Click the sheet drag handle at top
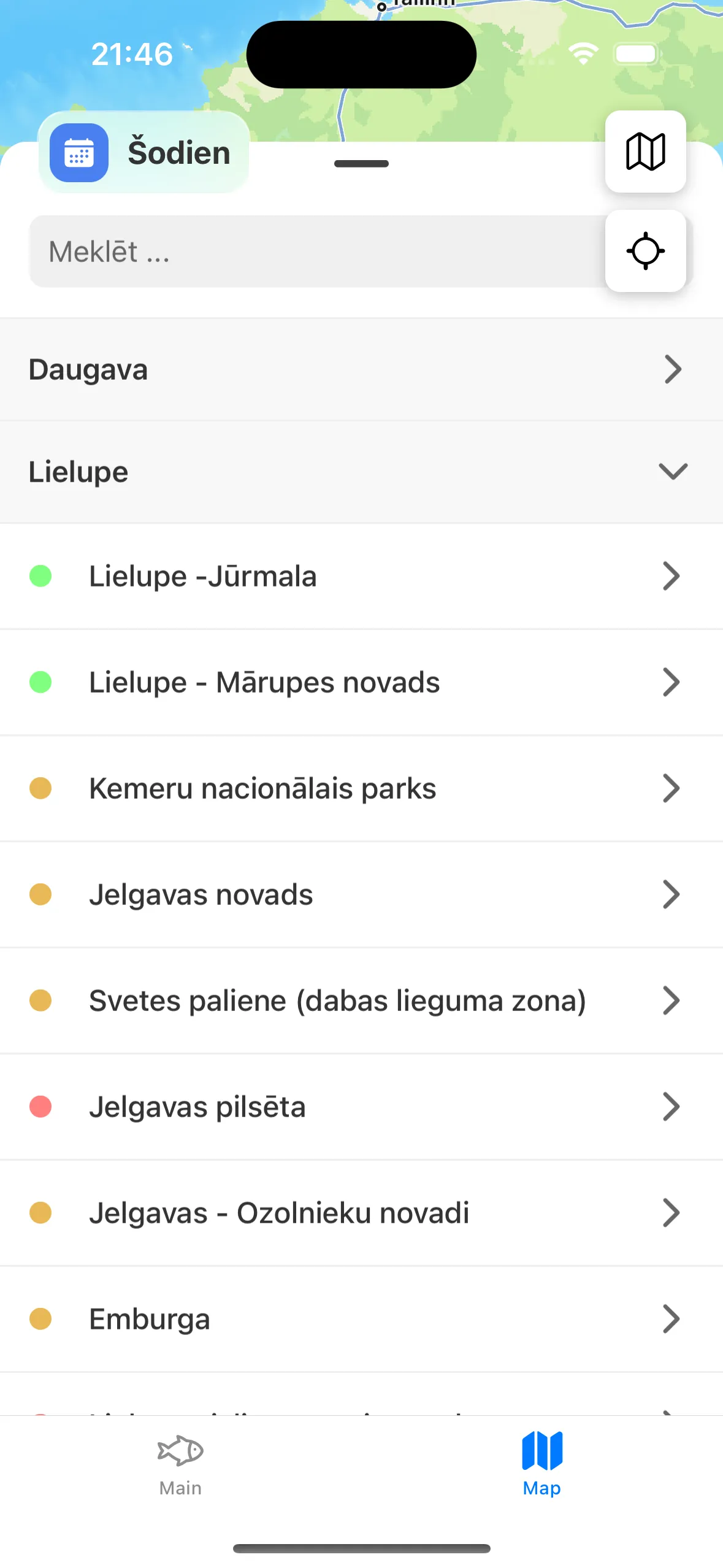 coord(361,163)
